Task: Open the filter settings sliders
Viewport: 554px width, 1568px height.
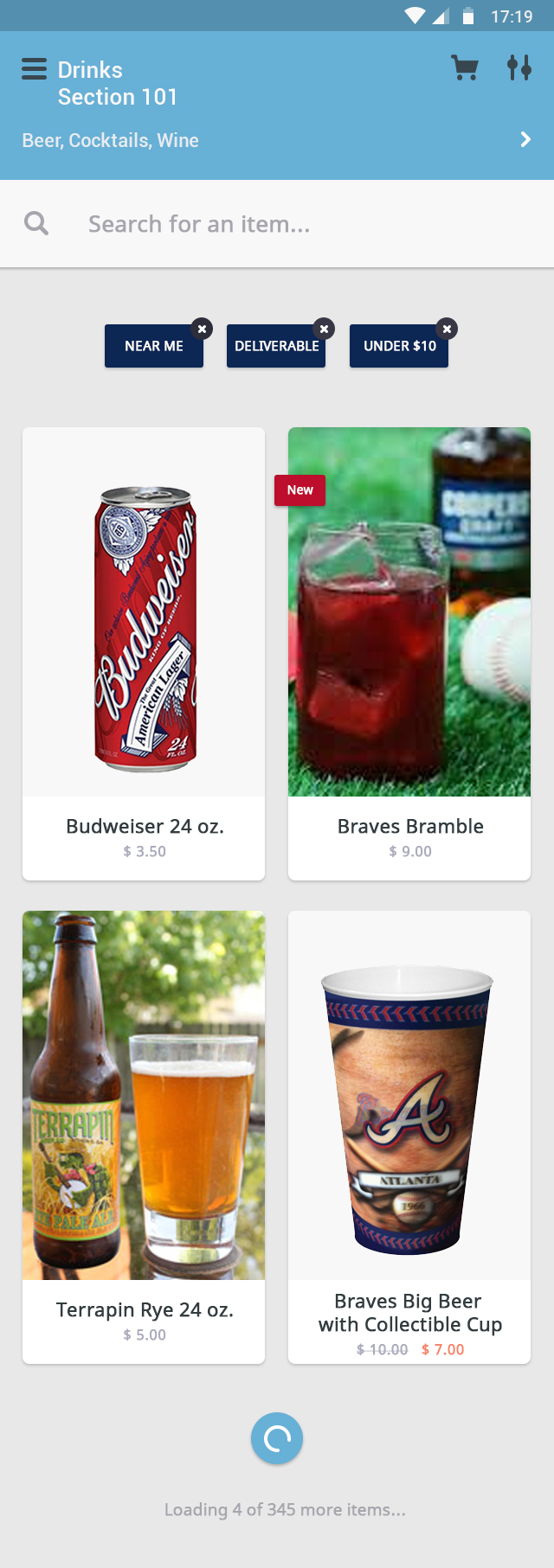Action: 519,67
